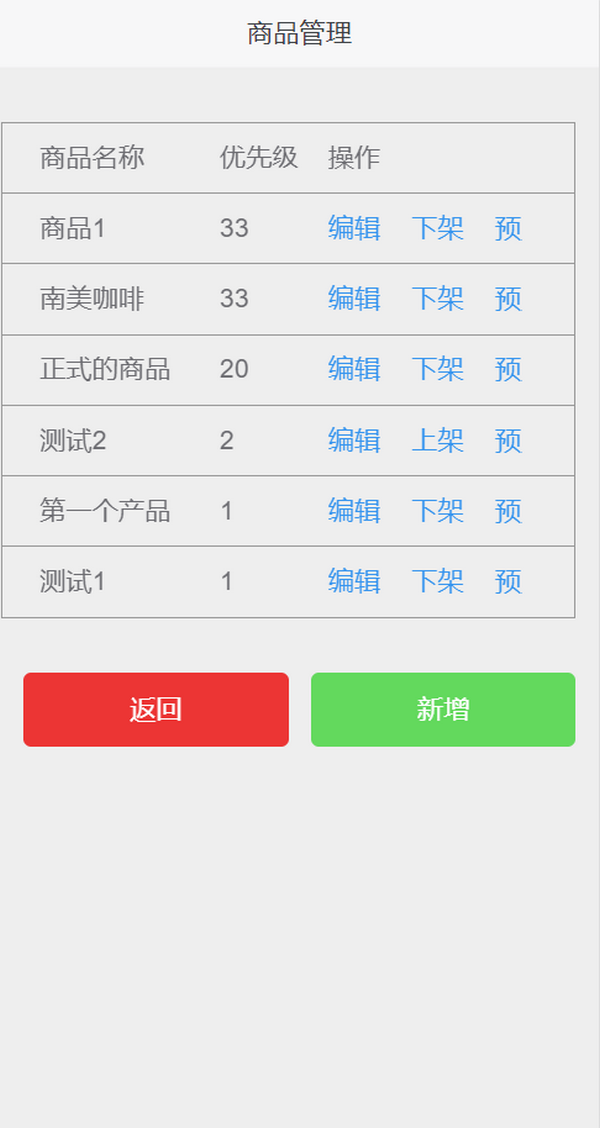This screenshot has height=1128, width=600.
Task: Edit 第一个产品
Action: click(x=354, y=512)
